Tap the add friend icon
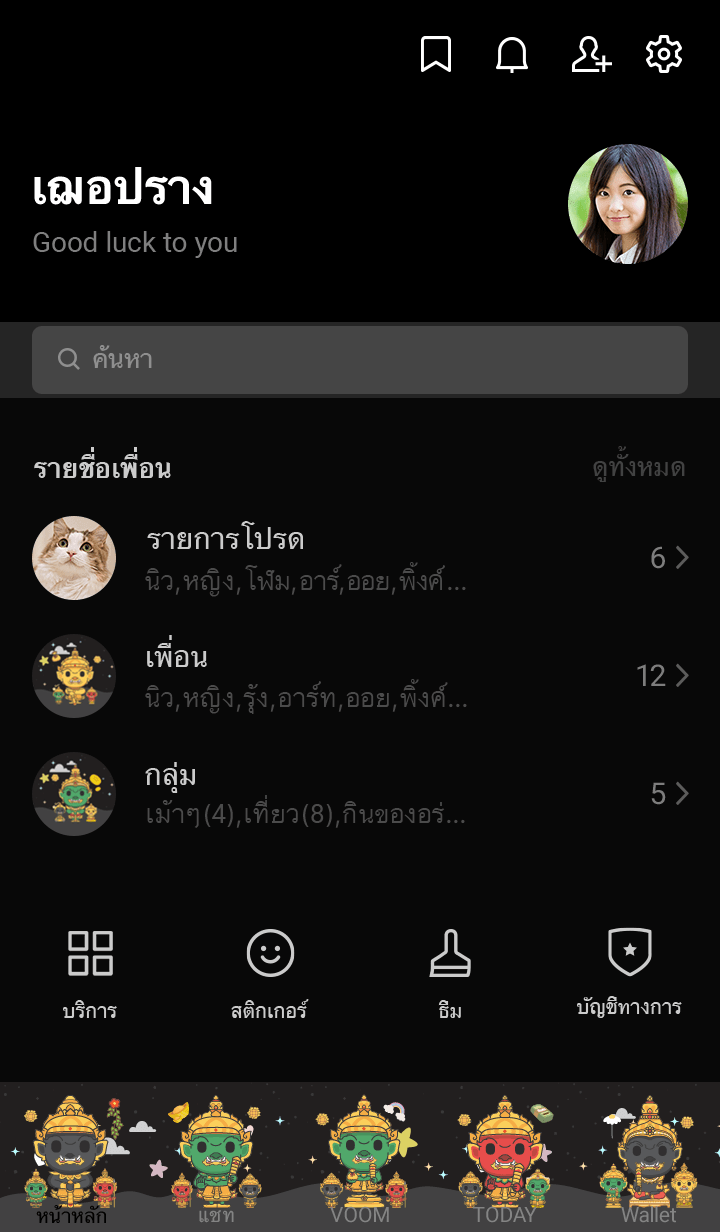 click(590, 54)
